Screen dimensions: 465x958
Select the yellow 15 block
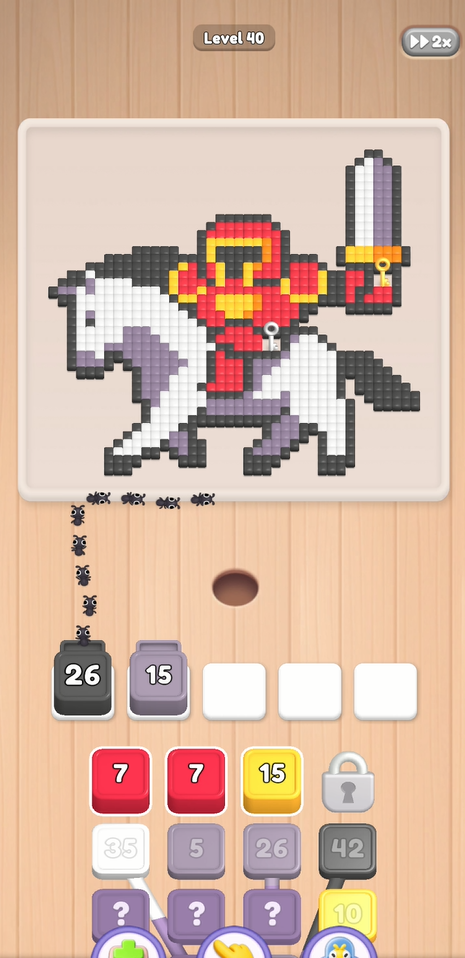pos(272,781)
